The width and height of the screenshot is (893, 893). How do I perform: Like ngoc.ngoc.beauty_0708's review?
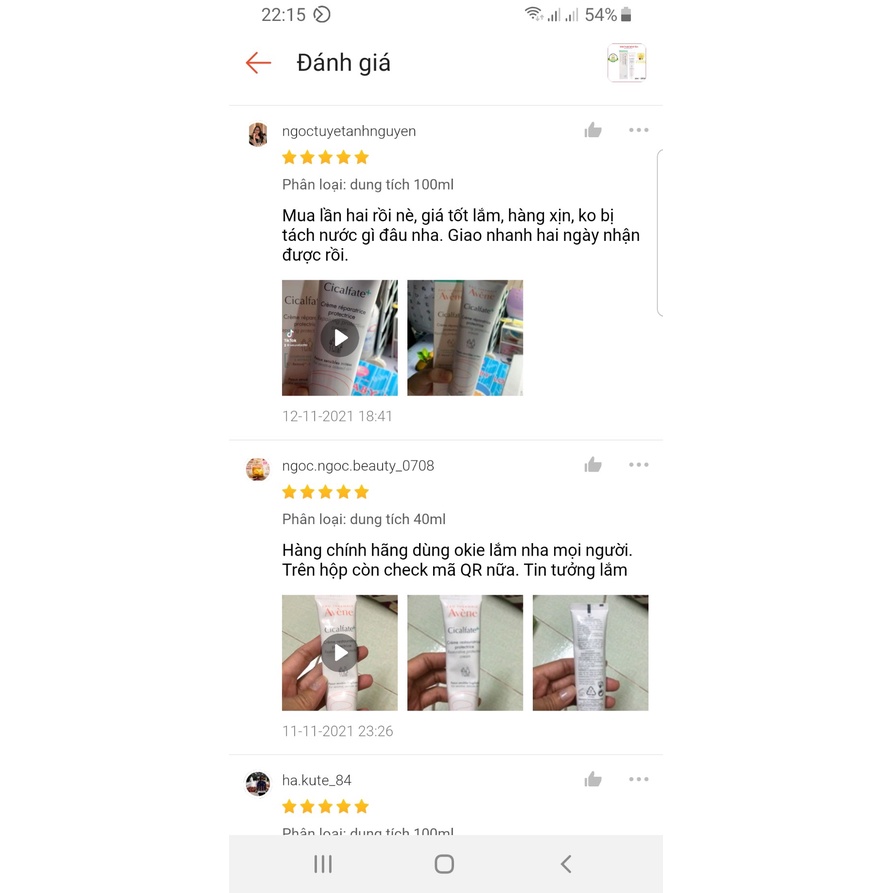click(x=593, y=465)
